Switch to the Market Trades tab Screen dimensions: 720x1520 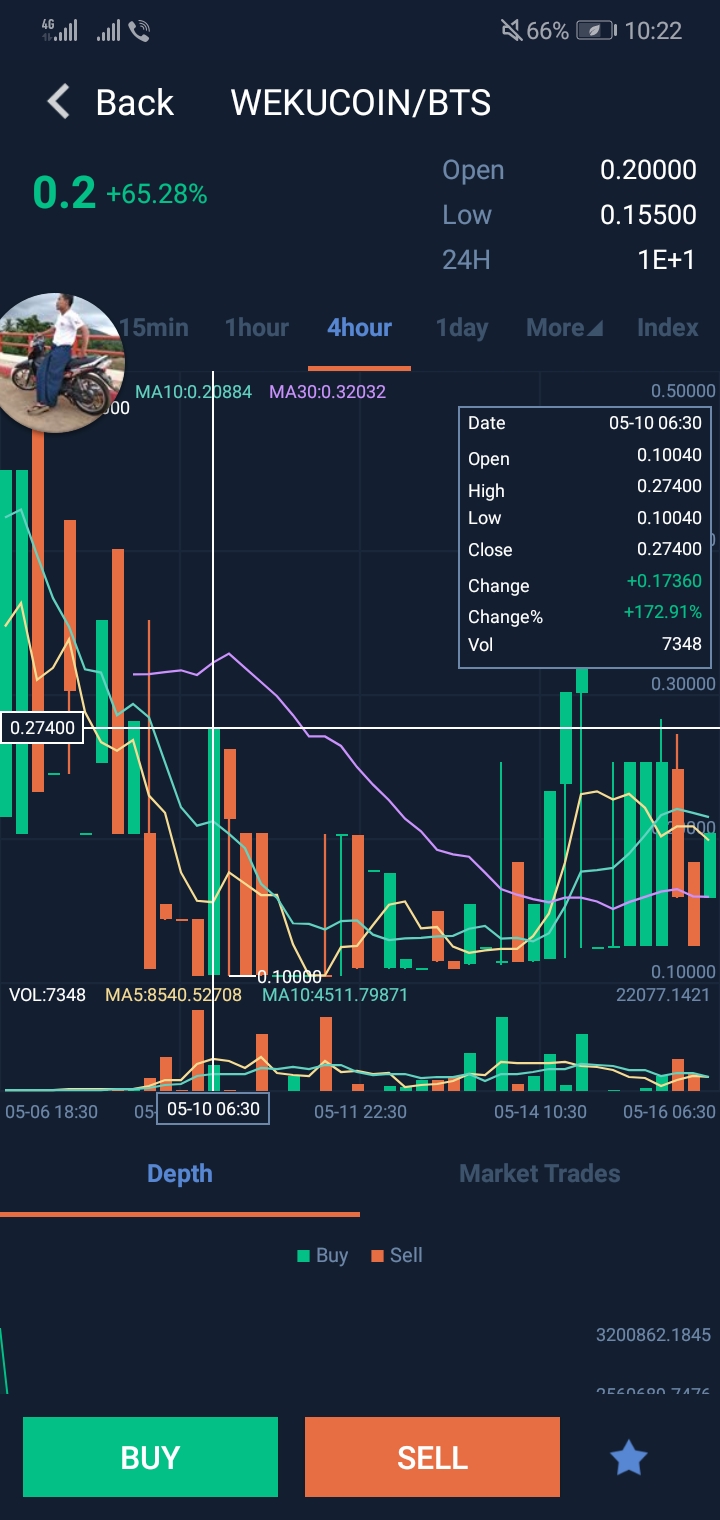point(539,1174)
